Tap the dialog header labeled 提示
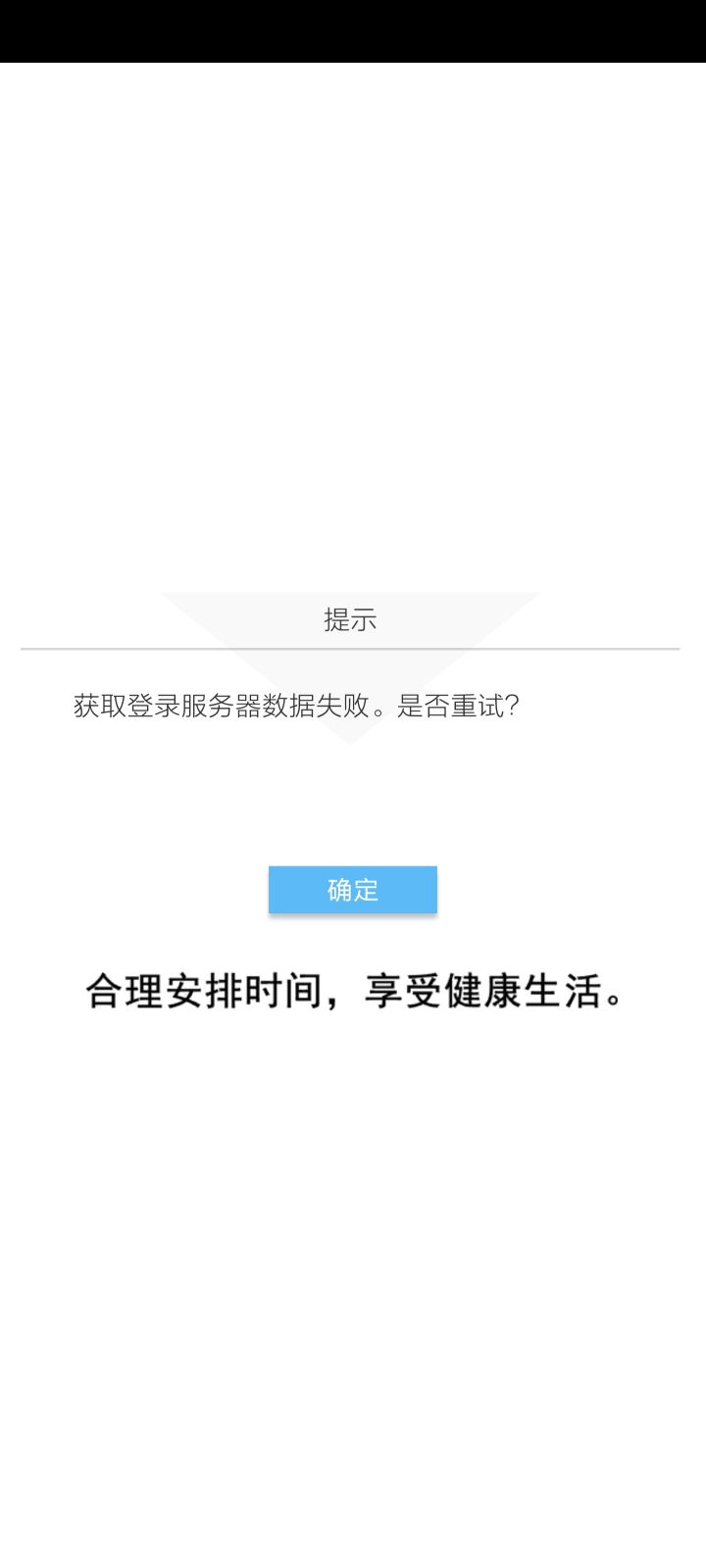 (353, 618)
